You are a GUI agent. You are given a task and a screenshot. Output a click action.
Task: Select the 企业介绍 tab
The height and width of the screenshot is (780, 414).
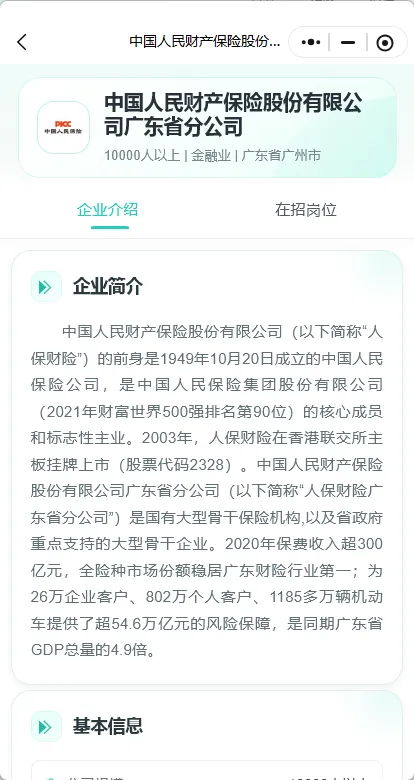click(107, 210)
